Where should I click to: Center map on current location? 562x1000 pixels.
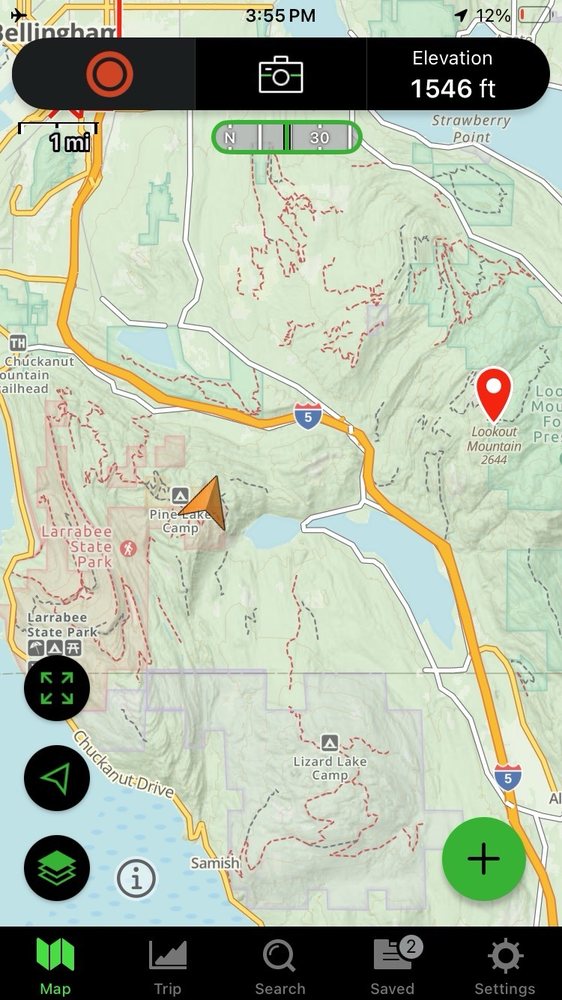coord(57,778)
